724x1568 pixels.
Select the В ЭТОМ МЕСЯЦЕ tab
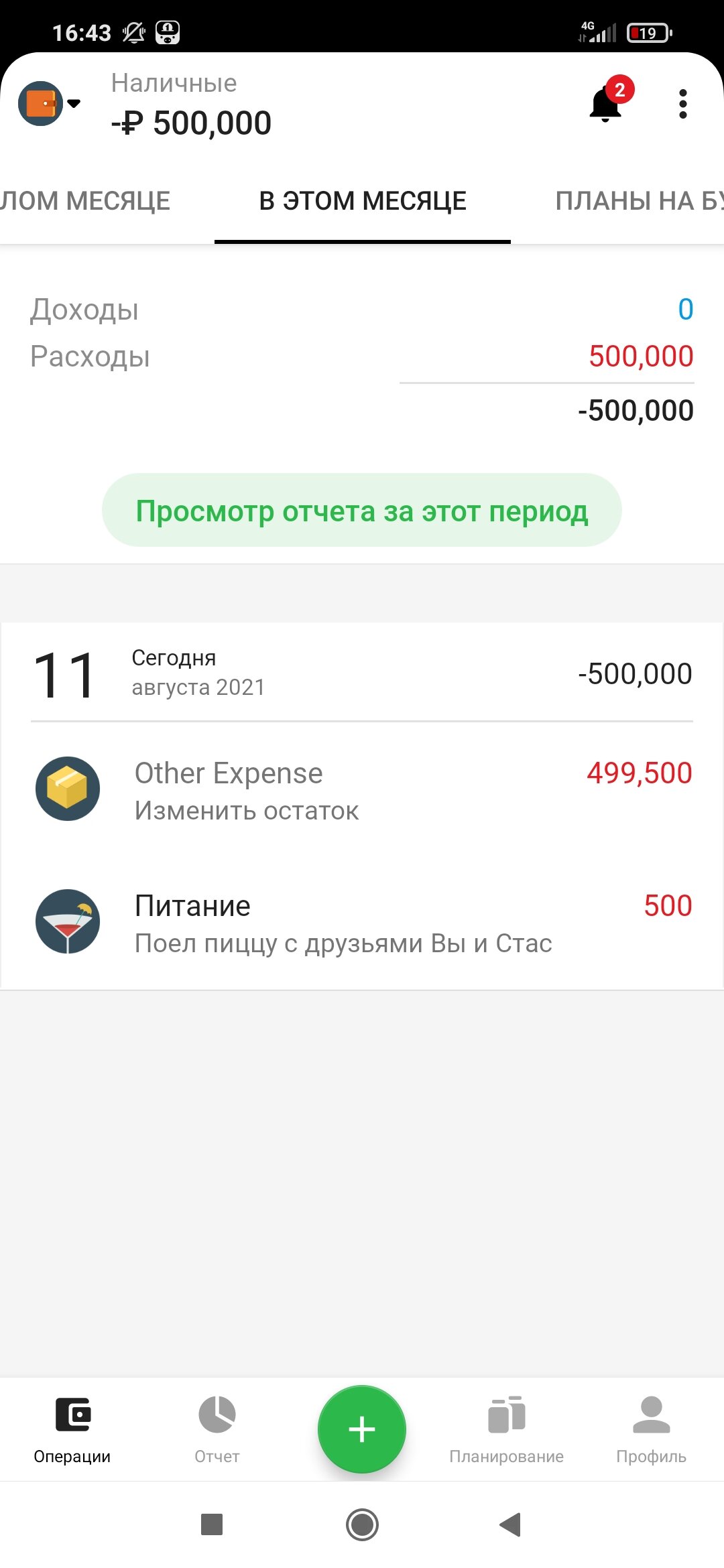click(x=363, y=201)
